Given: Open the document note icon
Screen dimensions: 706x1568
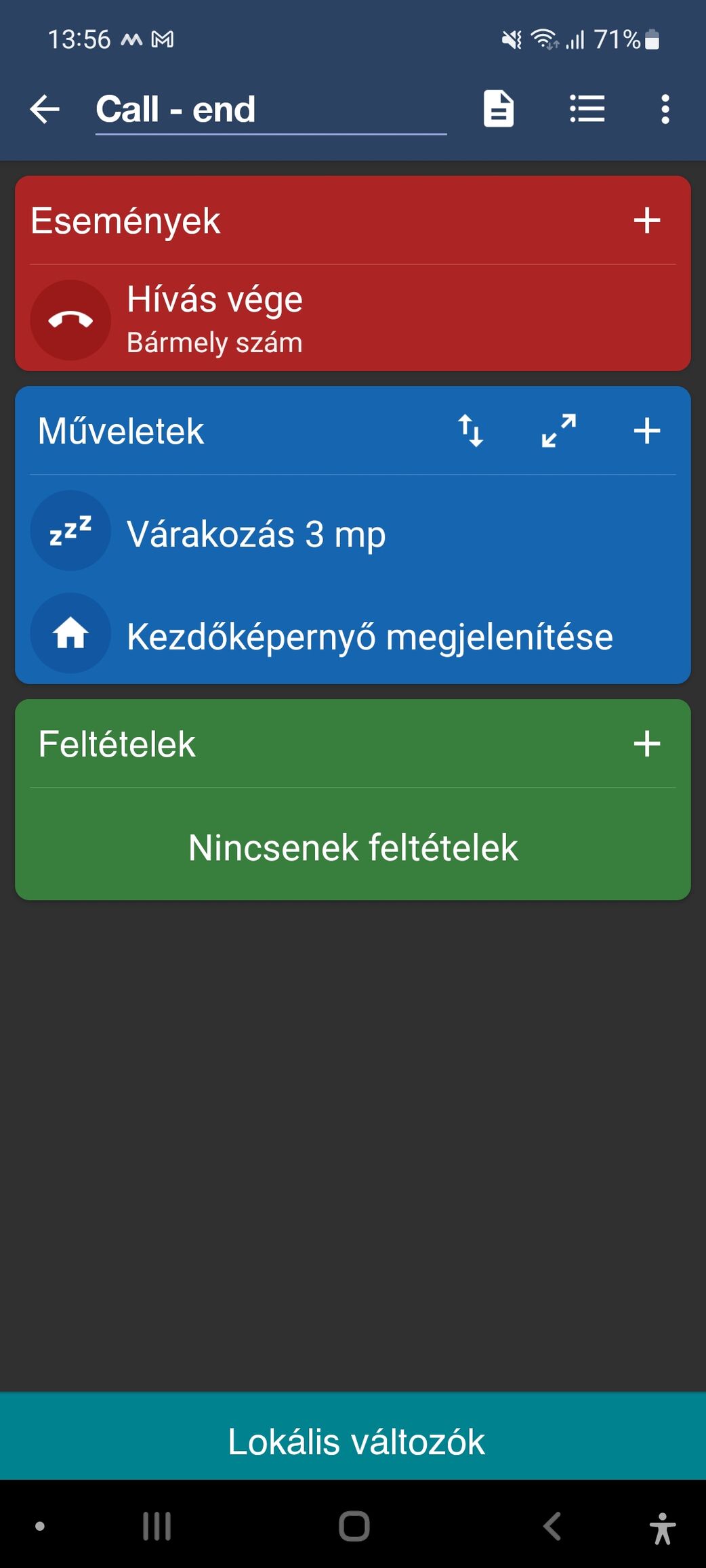Looking at the screenshot, I should pyautogui.click(x=499, y=108).
